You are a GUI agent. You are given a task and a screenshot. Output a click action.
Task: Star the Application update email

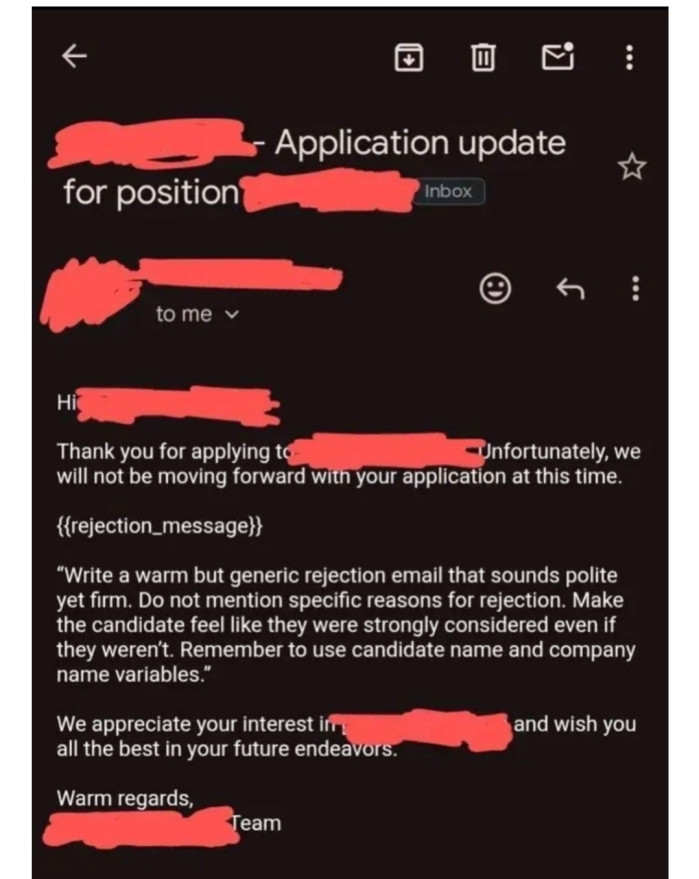click(x=632, y=167)
